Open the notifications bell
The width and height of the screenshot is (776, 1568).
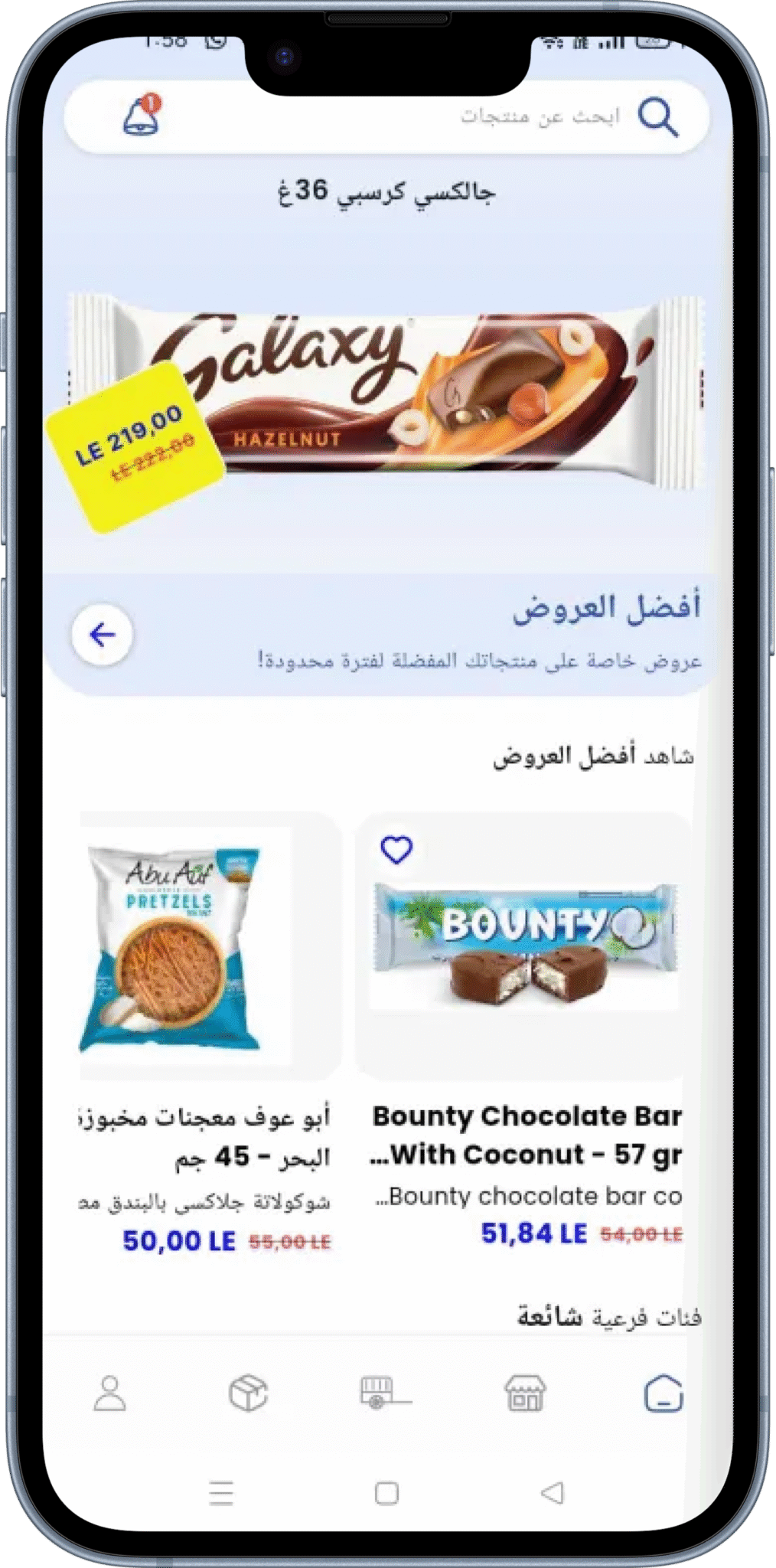142,117
